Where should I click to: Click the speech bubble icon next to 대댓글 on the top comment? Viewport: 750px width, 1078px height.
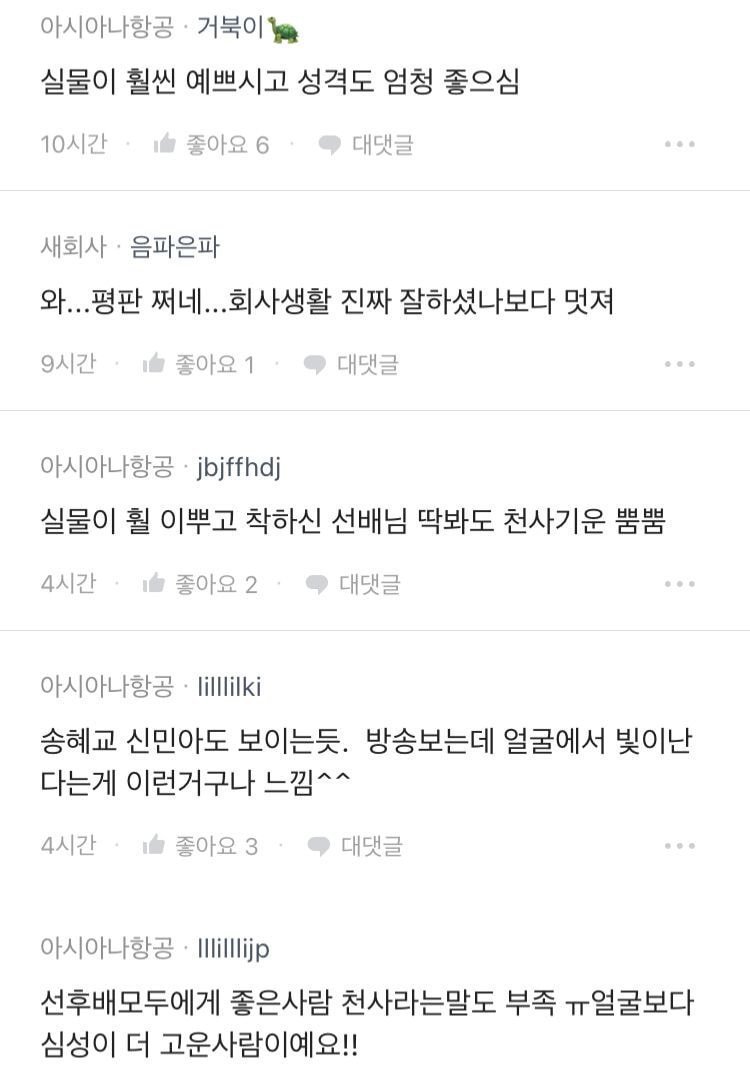[330, 144]
